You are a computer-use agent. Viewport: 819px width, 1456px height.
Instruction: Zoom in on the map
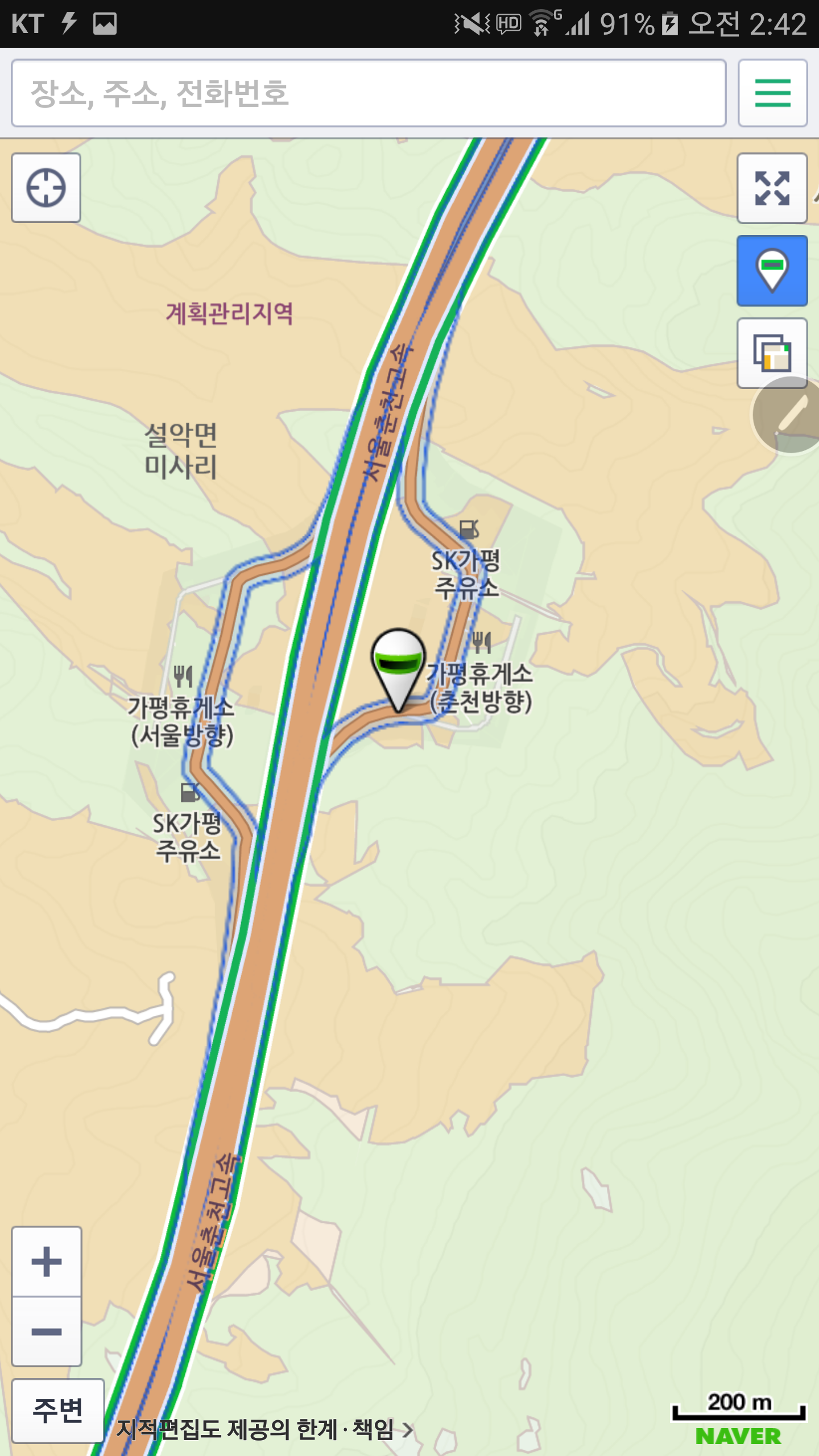pyautogui.click(x=47, y=1261)
